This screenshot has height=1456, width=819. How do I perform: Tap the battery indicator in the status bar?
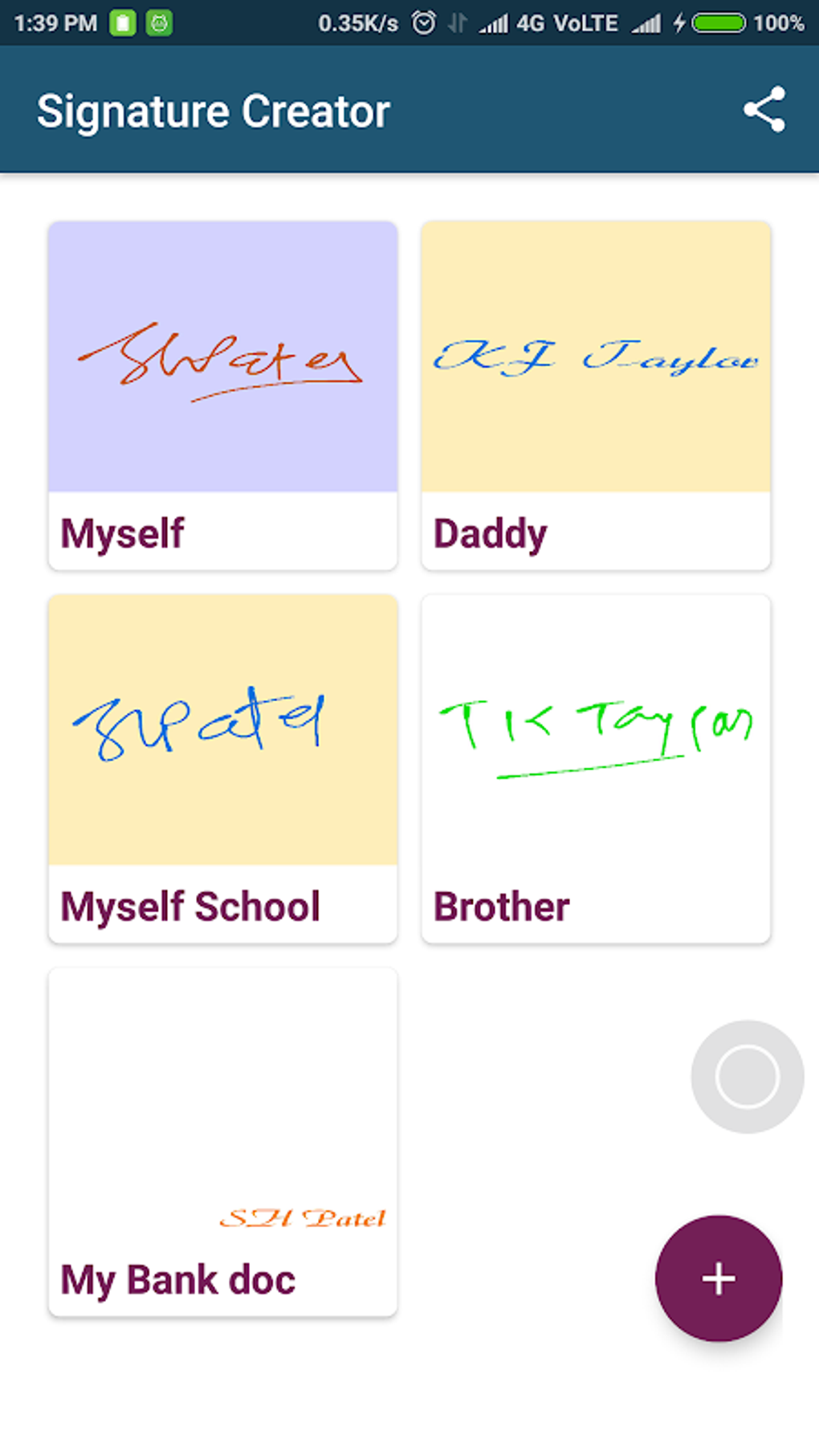tap(717, 22)
